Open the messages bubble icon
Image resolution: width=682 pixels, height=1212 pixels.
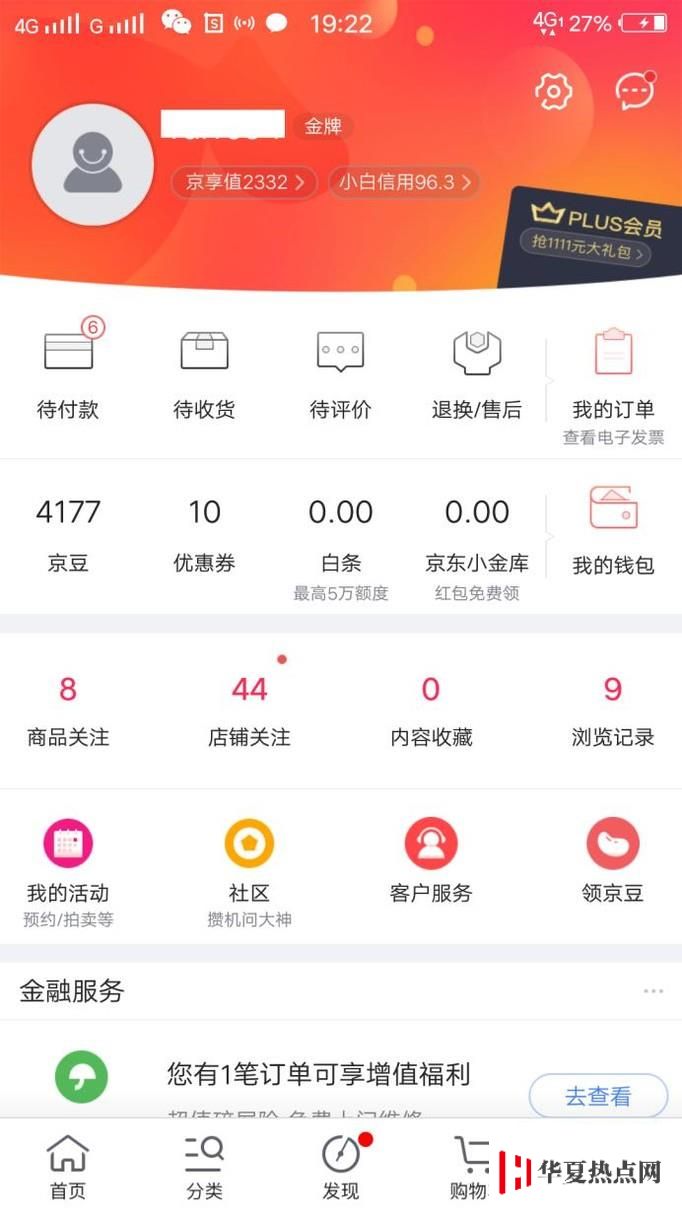634,92
